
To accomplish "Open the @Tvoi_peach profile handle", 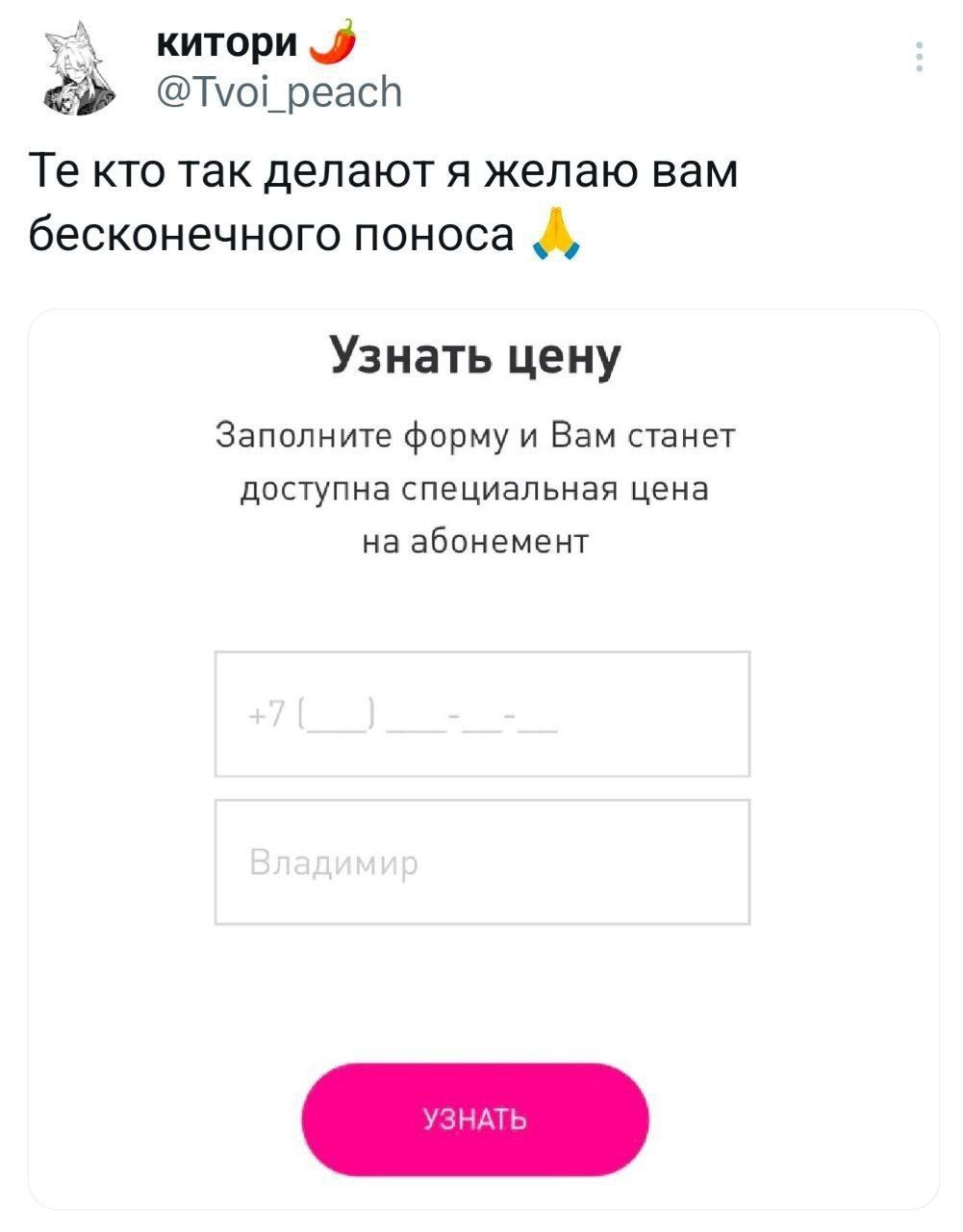I will pos(279,92).
